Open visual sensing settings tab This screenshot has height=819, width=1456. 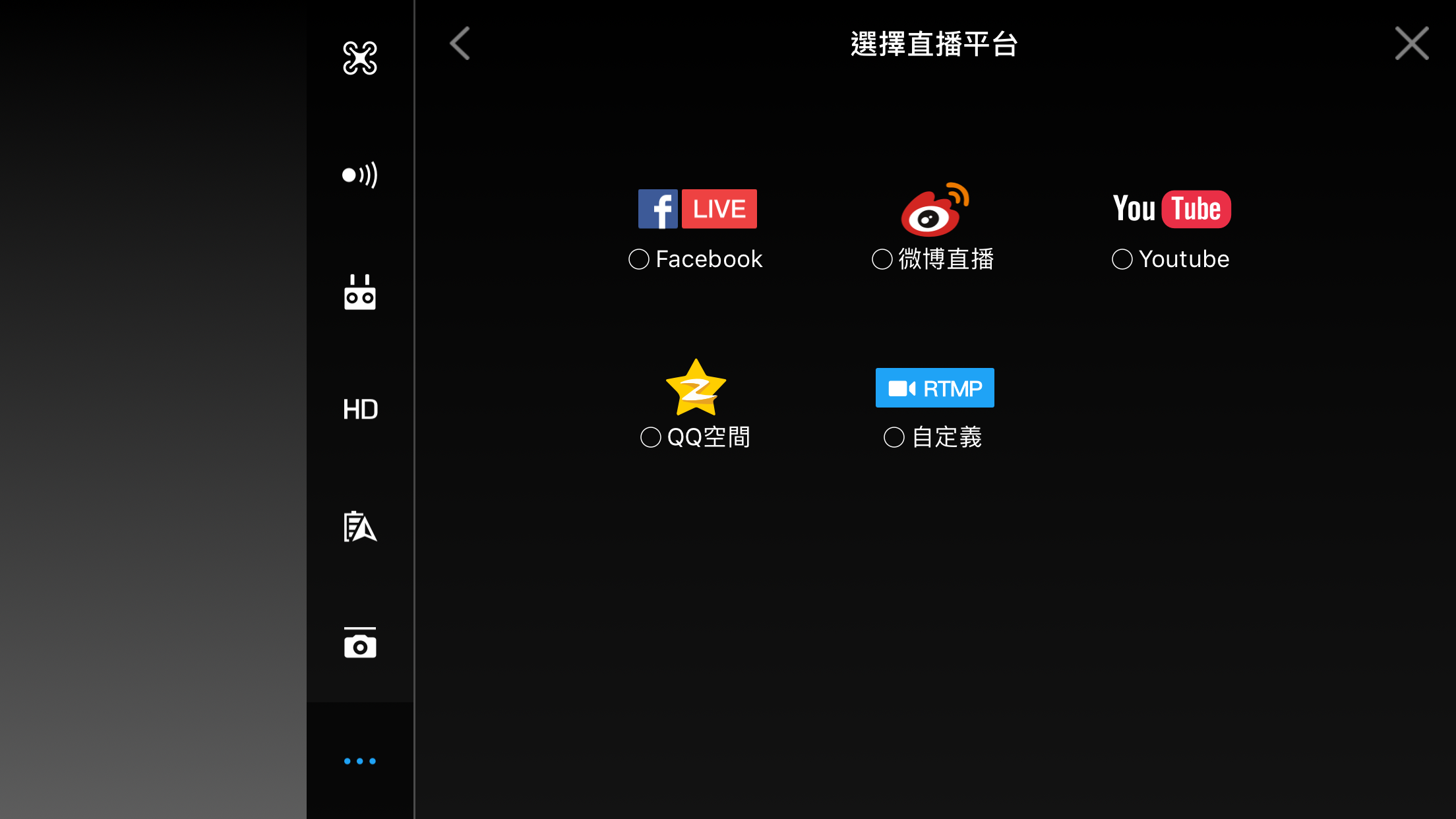360,175
